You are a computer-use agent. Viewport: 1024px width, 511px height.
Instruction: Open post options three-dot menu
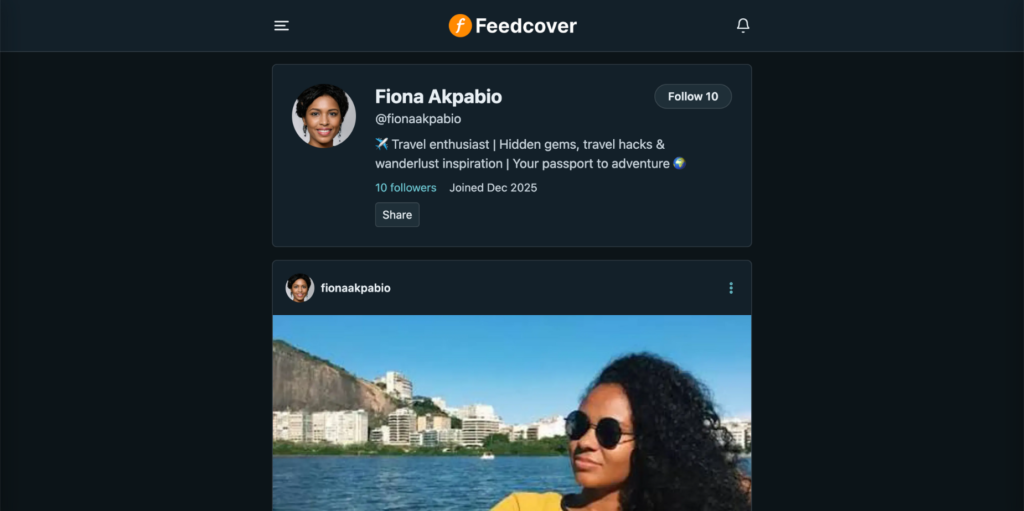731,288
